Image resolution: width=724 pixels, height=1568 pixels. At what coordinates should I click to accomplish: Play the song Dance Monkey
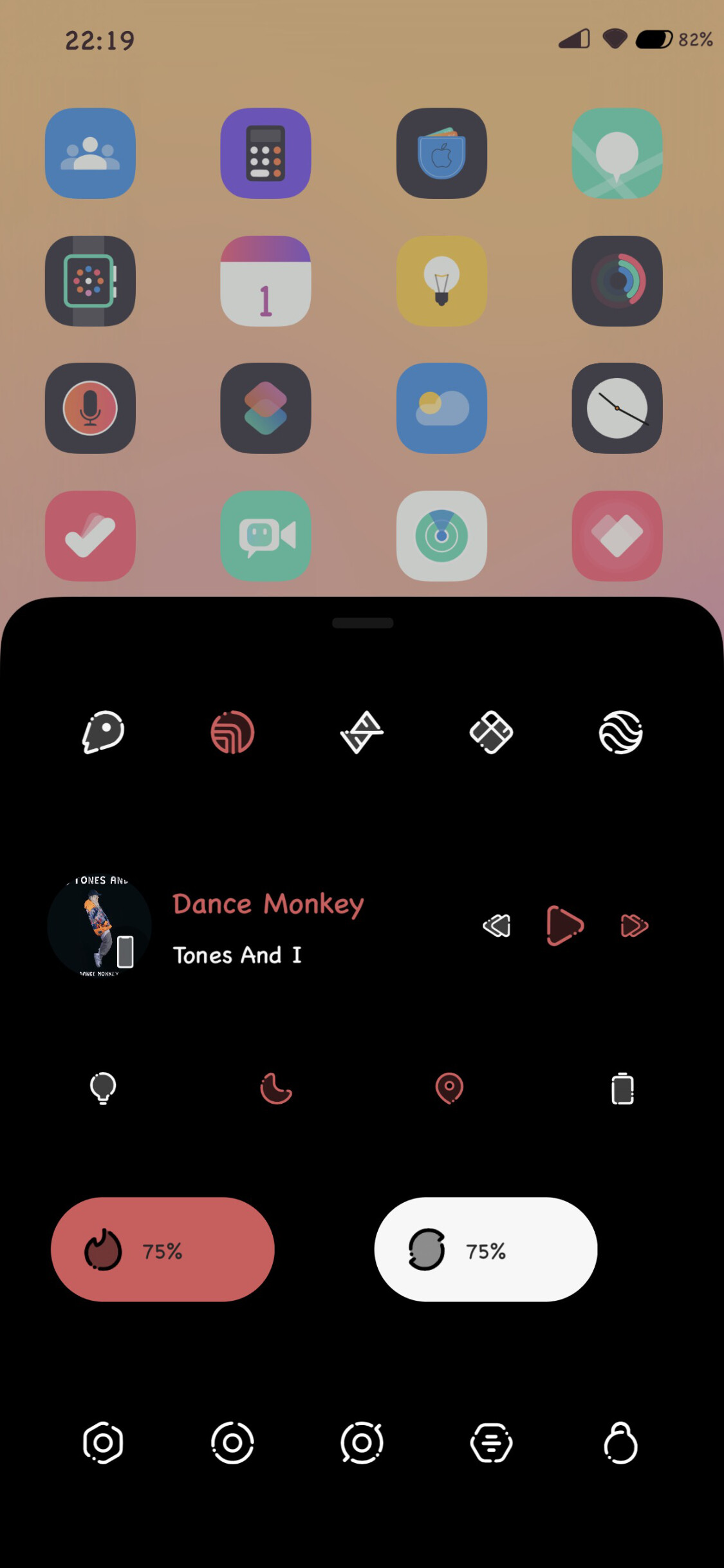click(x=564, y=925)
